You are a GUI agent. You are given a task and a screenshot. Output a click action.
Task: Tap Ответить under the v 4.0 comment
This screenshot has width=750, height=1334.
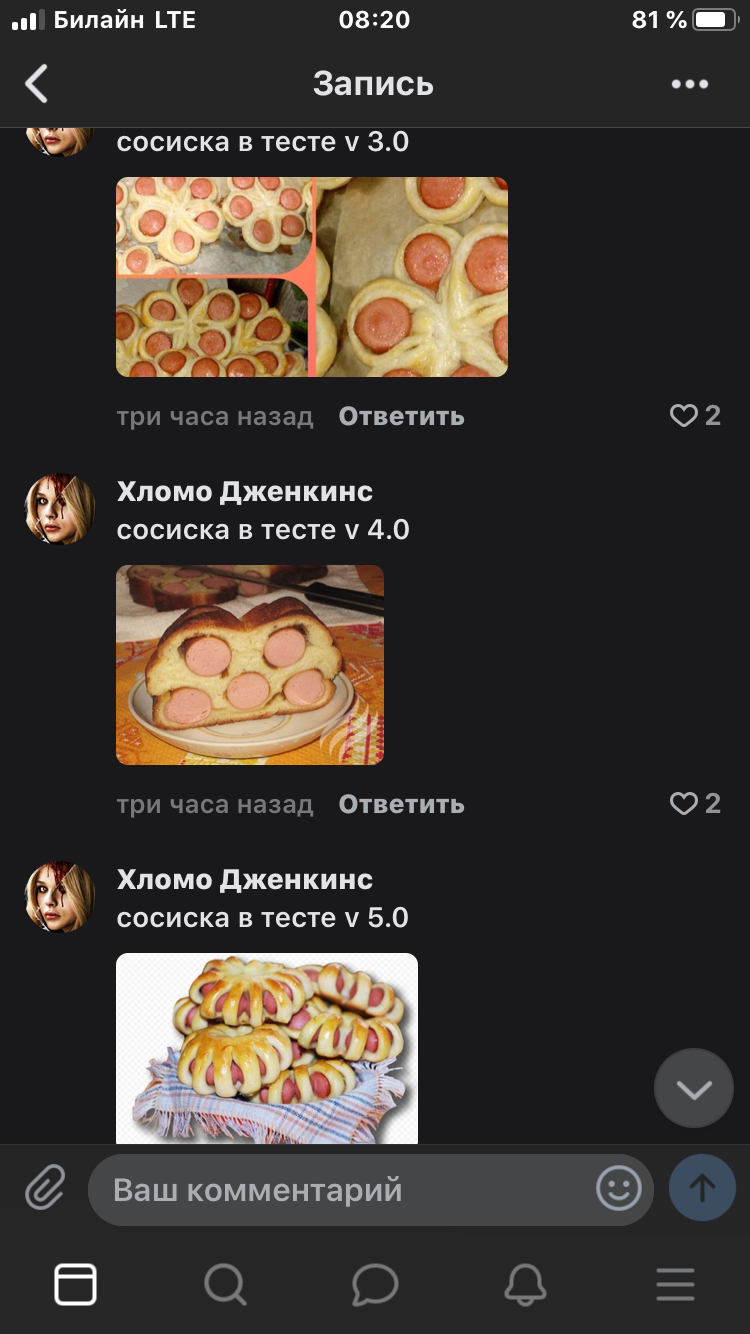pos(401,804)
